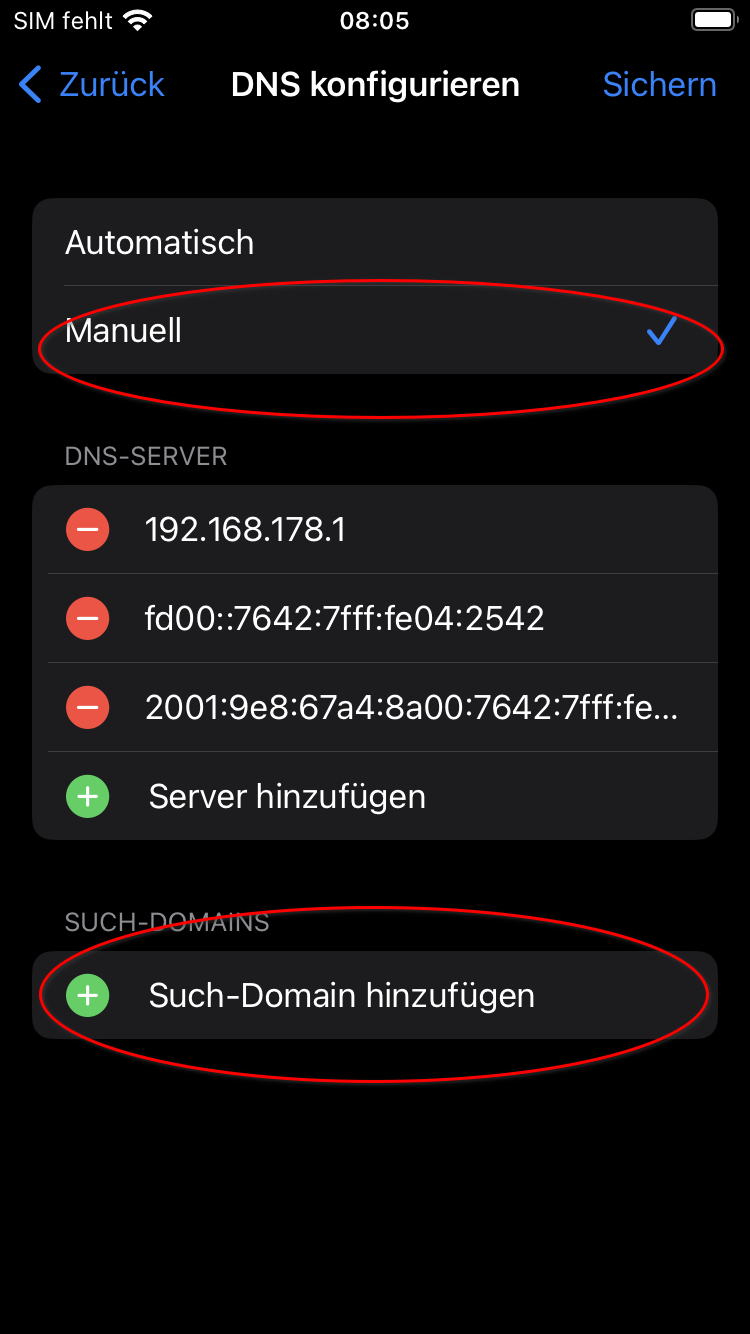The width and height of the screenshot is (750, 1334).
Task: Tap Server hinzufügen to add a server
Action: pyautogui.click(x=286, y=797)
